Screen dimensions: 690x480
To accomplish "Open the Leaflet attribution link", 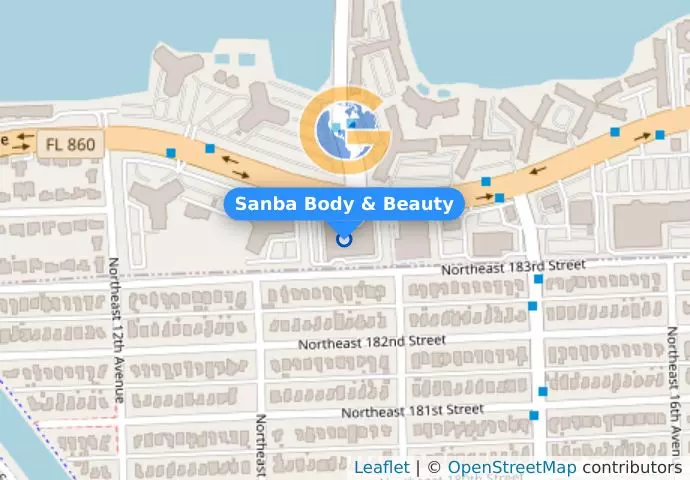I will (381, 468).
